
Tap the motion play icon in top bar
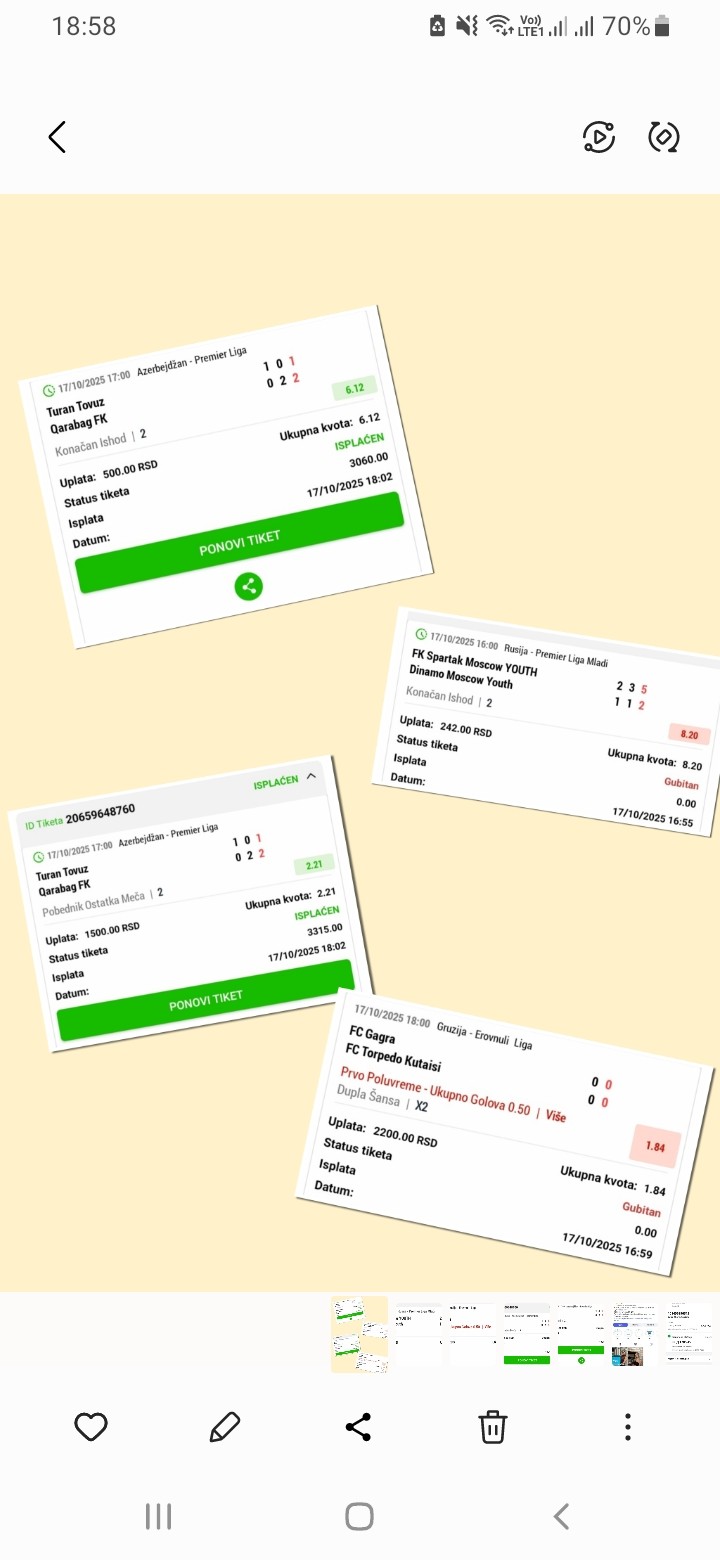click(598, 137)
